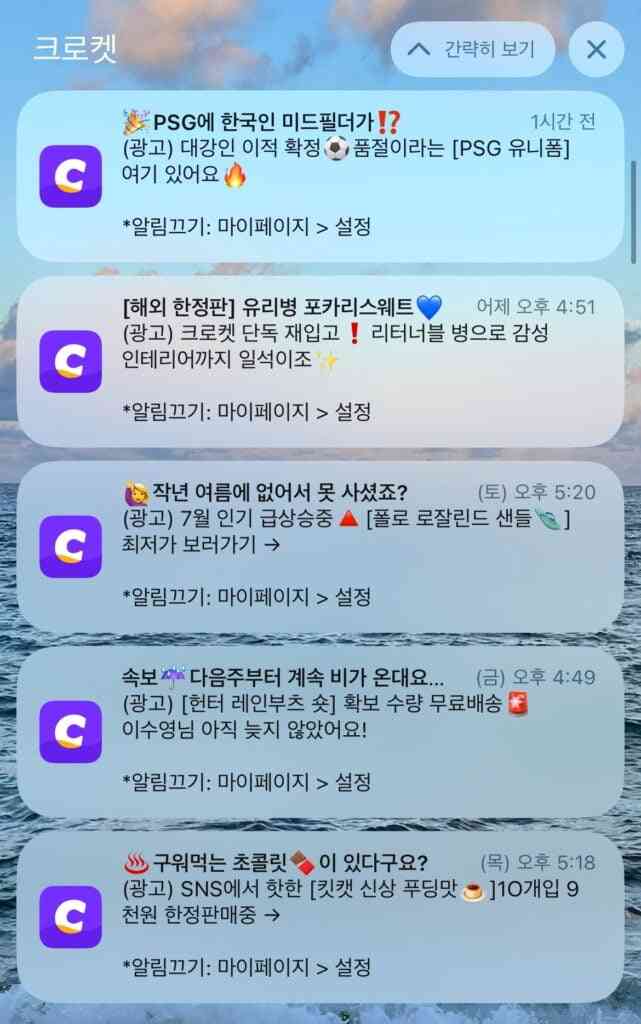
Task: Open the 구워먹는 초콜릿 notification
Action: click(320, 916)
